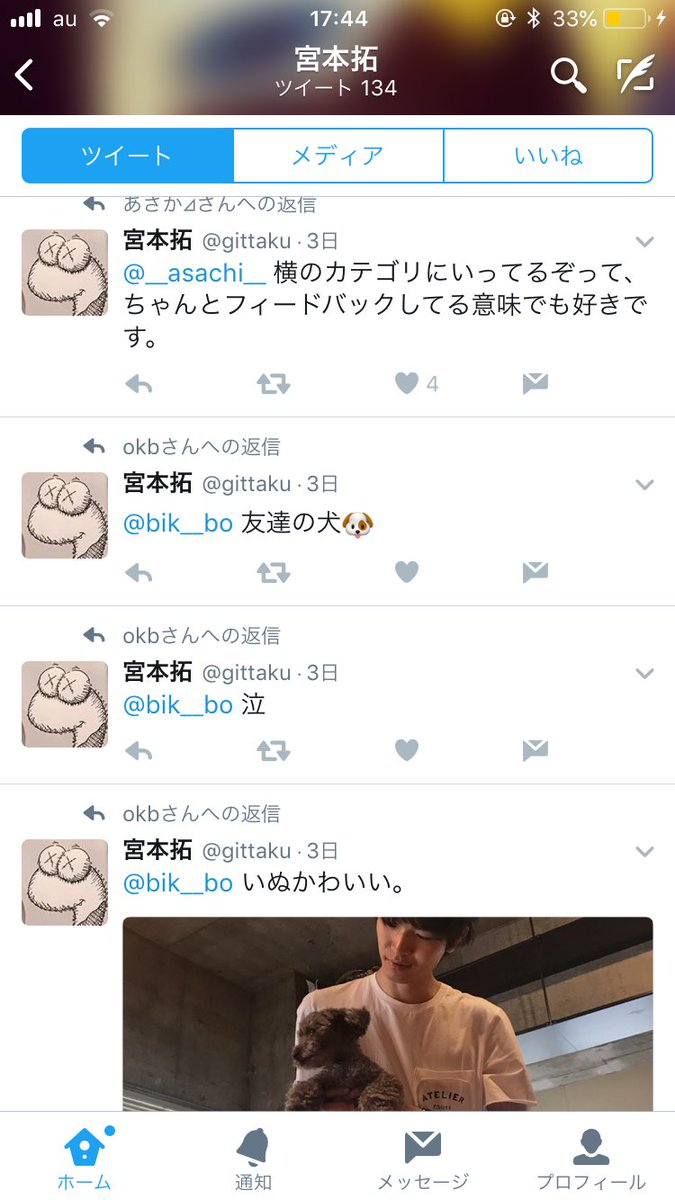Retweet the 友達の犬 tweet

click(x=273, y=572)
